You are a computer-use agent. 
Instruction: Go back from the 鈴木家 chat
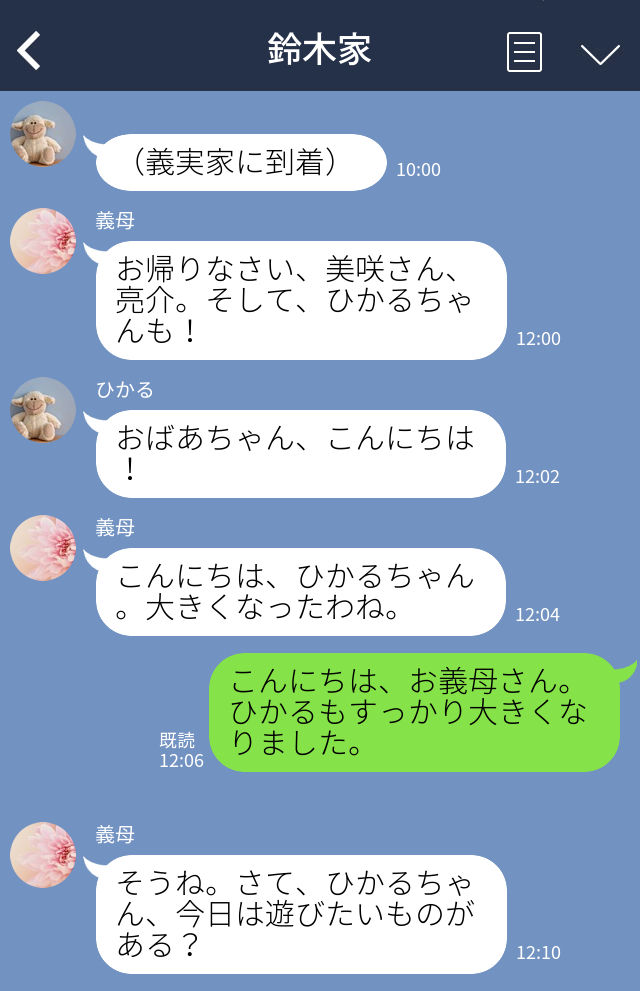point(30,51)
